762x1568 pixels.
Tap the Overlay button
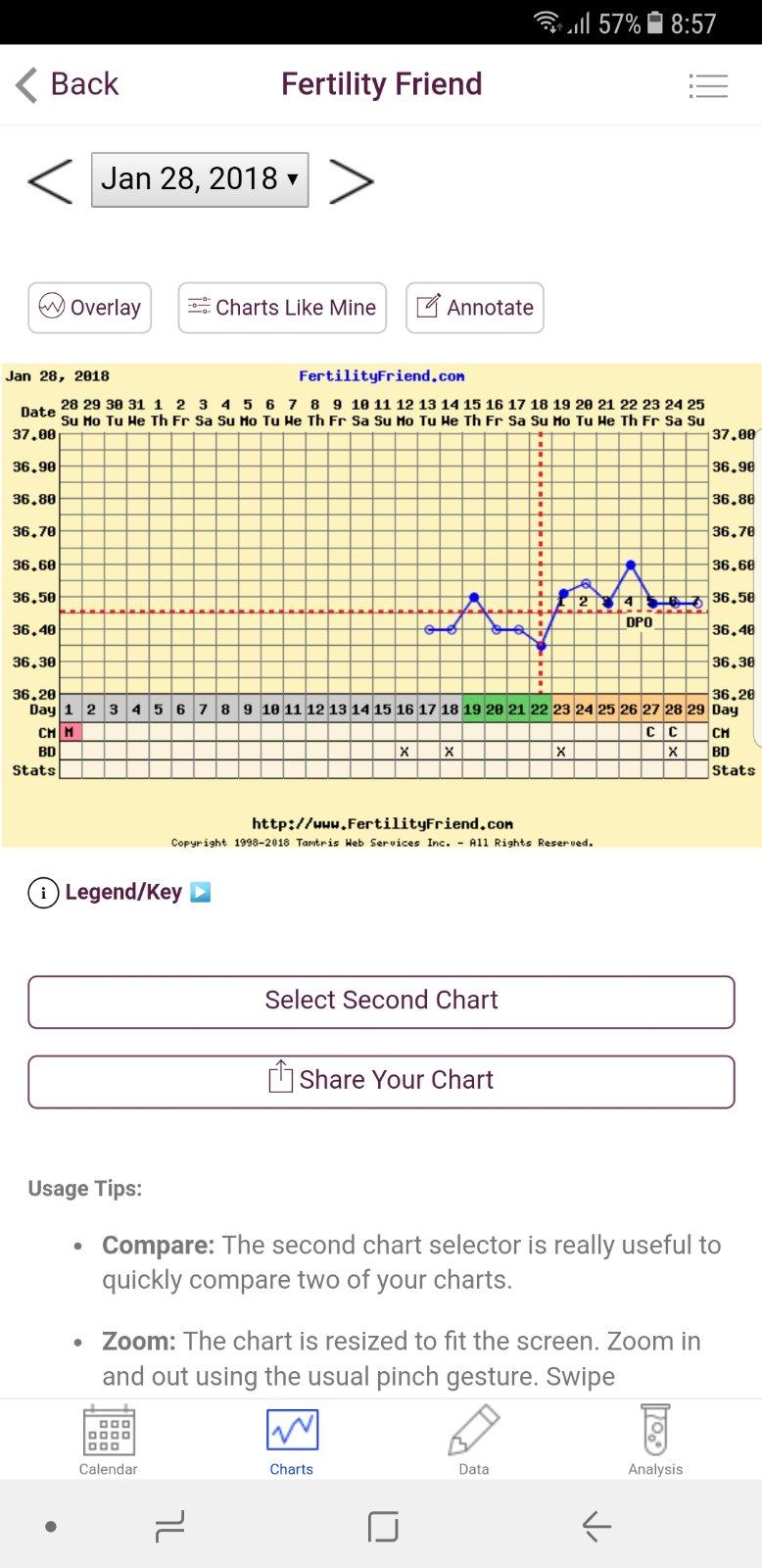[90, 308]
